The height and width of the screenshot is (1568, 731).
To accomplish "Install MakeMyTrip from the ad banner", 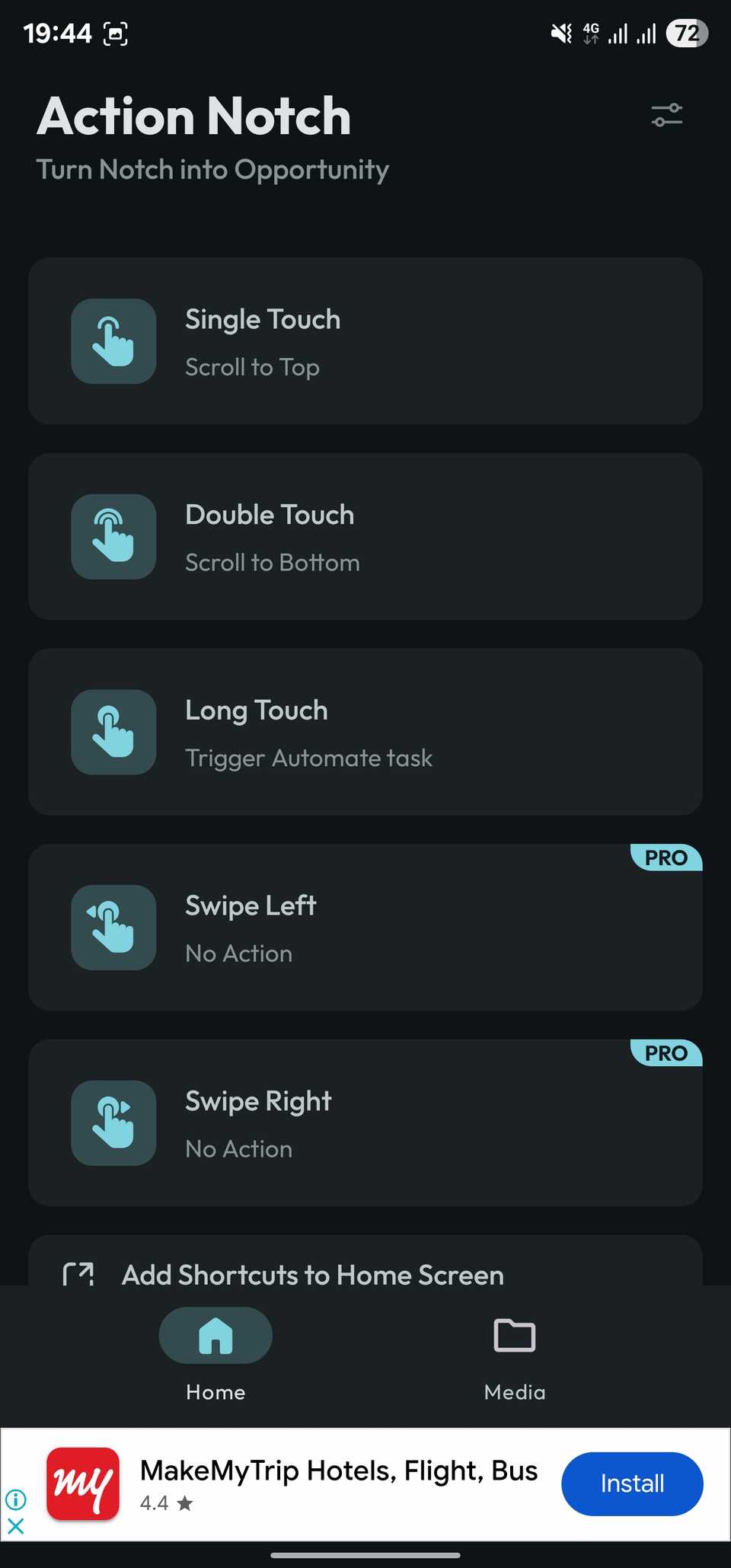I will click(x=631, y=1483).
